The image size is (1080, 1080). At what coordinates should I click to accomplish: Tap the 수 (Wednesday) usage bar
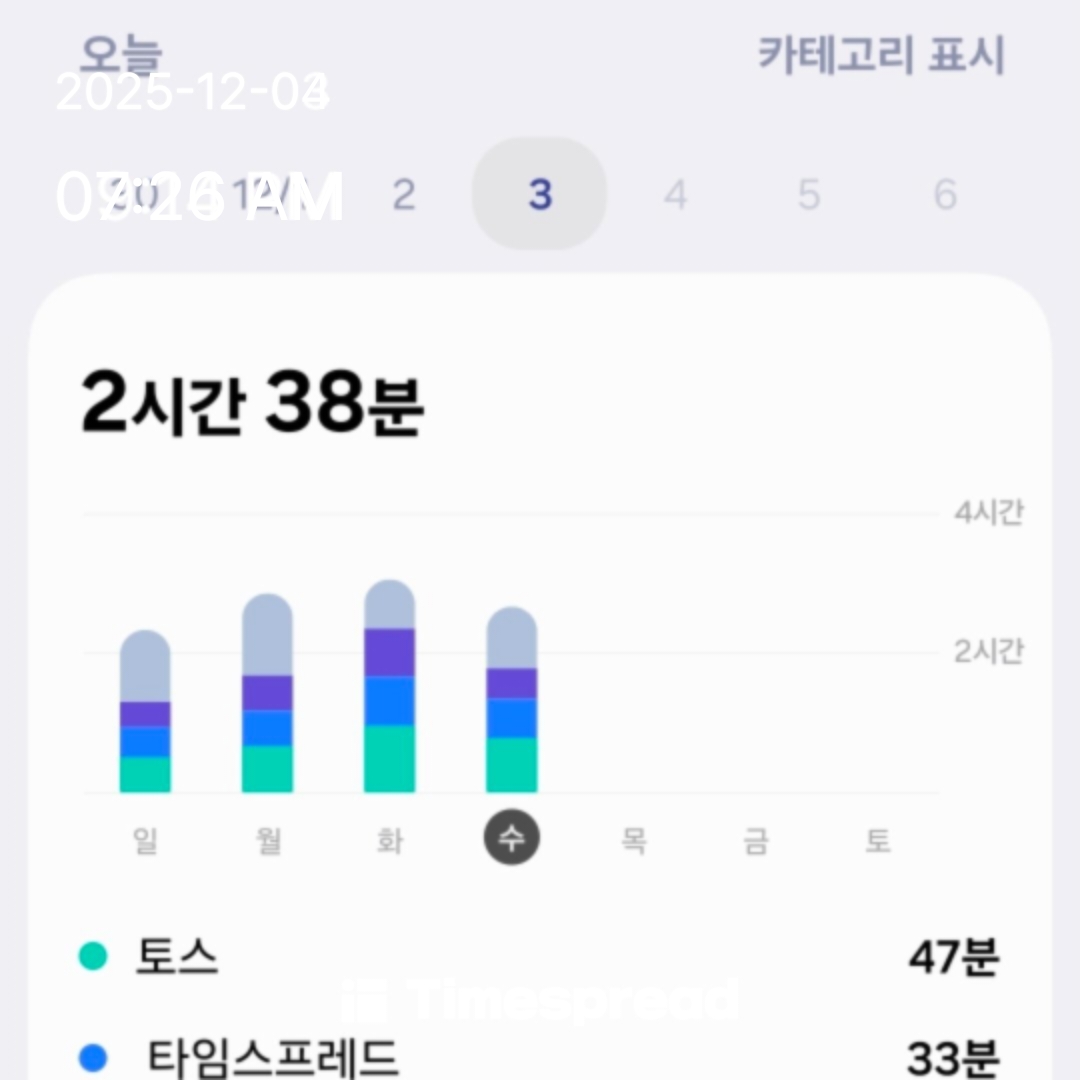(x=512, y=700)
